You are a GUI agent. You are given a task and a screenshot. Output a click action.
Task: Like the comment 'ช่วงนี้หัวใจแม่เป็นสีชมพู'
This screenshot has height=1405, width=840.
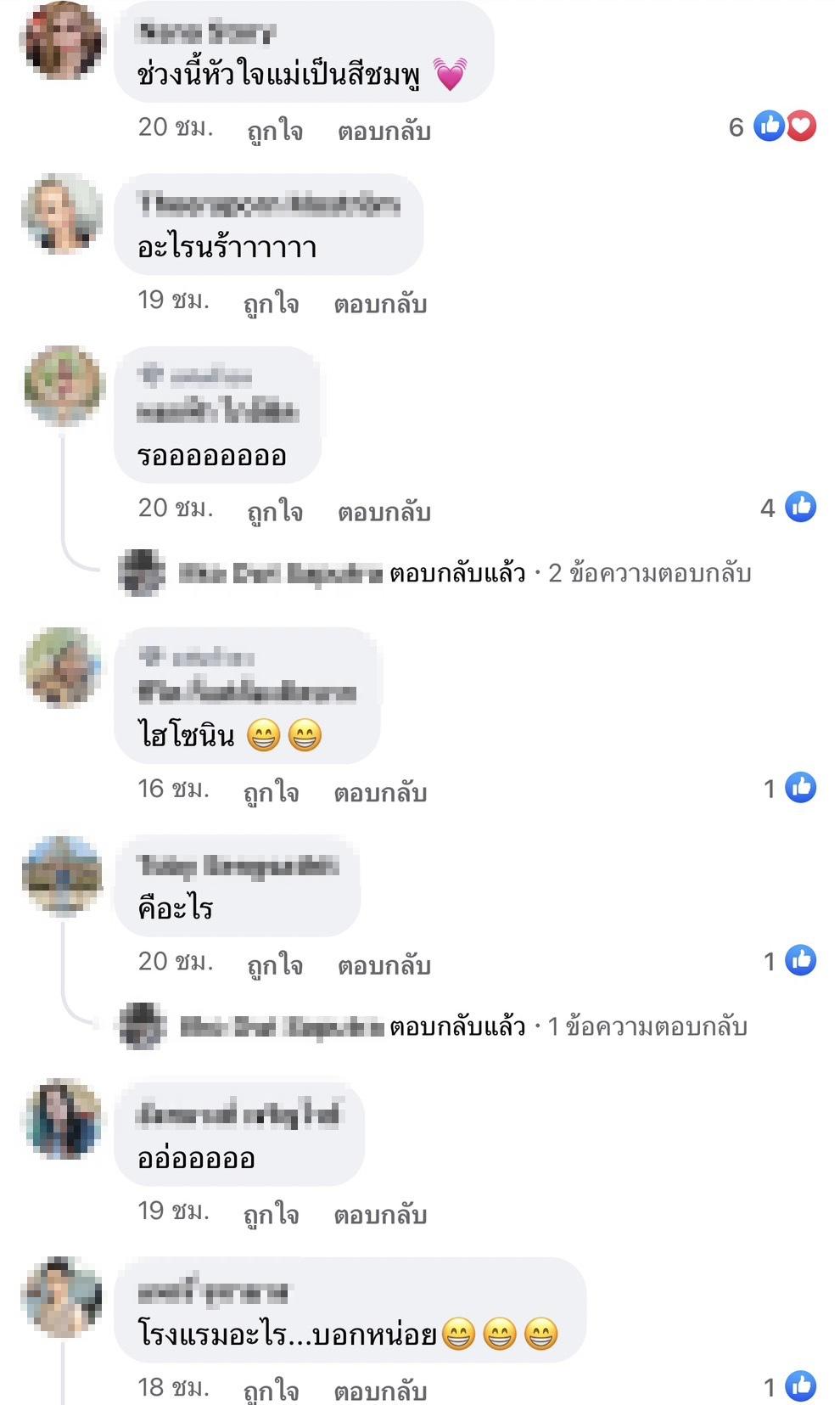274,131
